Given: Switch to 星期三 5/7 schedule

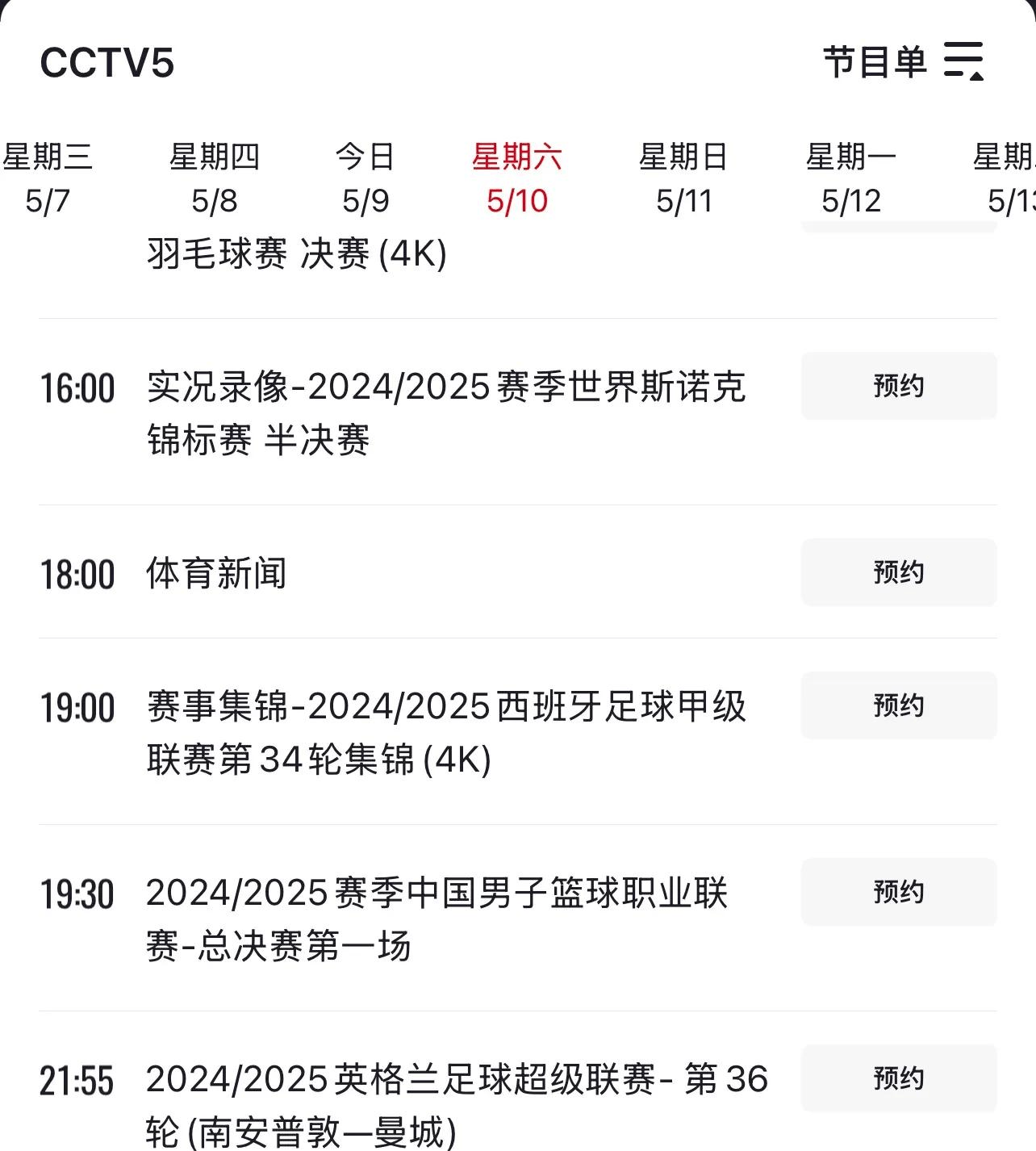Looking at the screenshot, I should tap(48, 178).
